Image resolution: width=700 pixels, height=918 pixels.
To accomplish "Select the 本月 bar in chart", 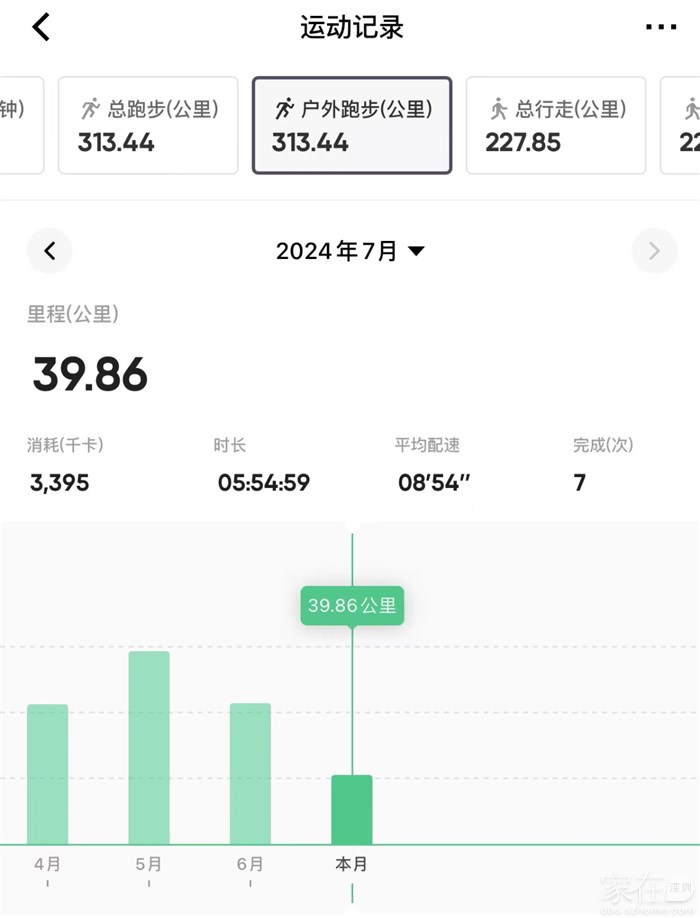I will pos(352,809).
